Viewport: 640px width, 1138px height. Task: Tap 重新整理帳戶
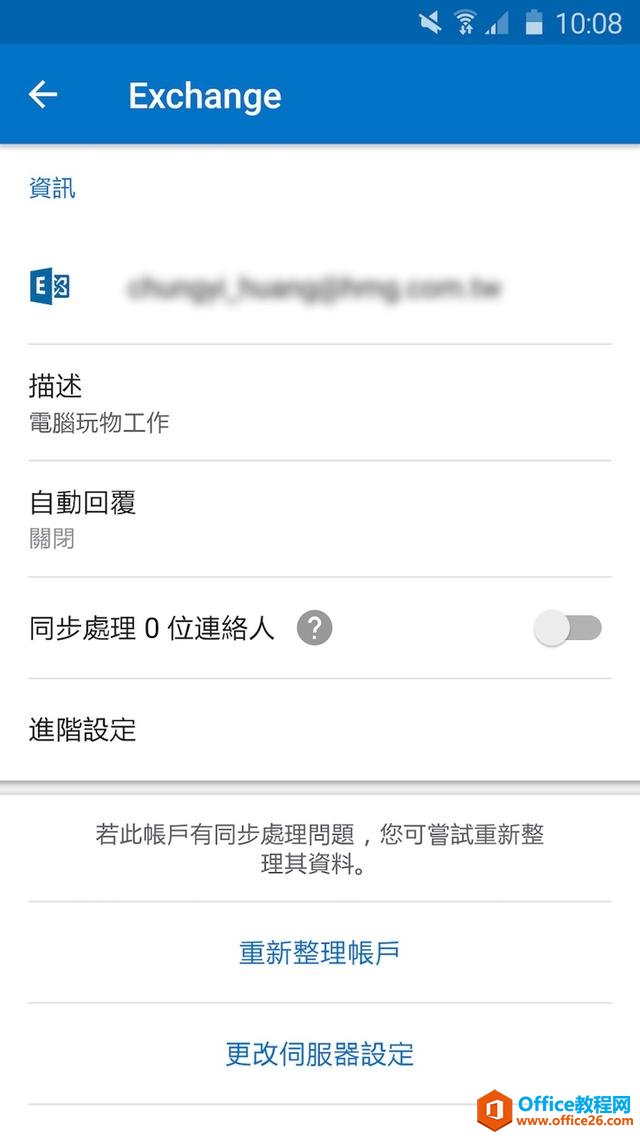pos(319,952)
